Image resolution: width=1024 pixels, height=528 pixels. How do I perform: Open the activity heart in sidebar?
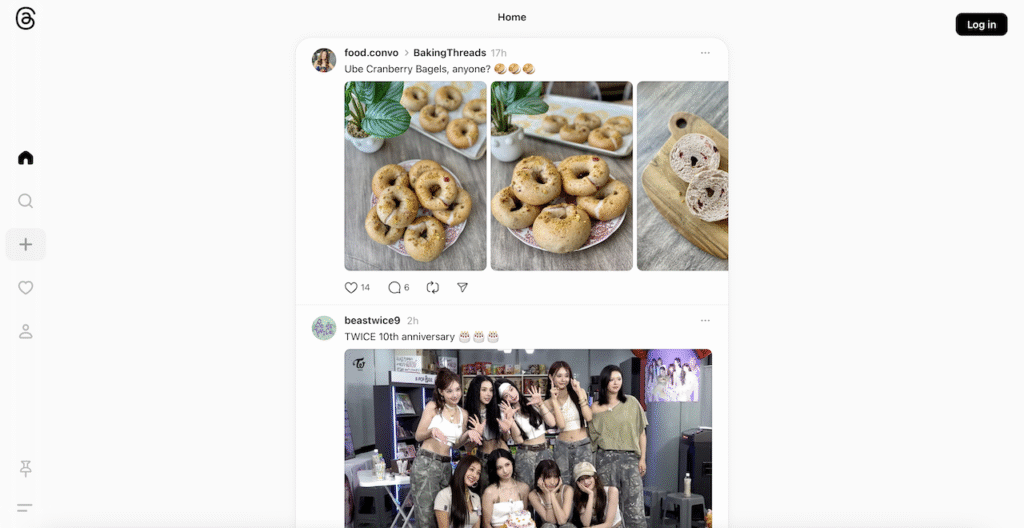coord(26,288)
